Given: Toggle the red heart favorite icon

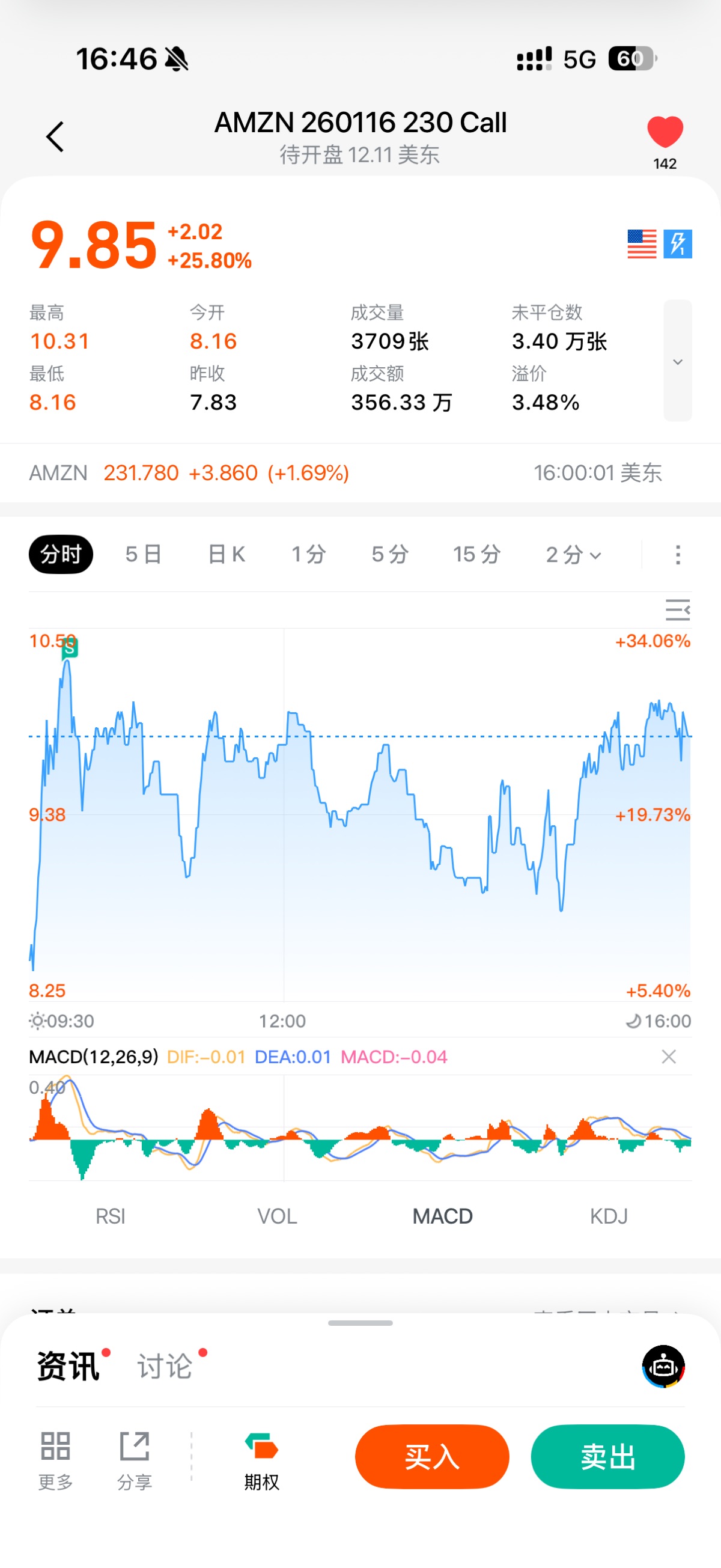Looking at the screenshot, I should tap(665, 132).
